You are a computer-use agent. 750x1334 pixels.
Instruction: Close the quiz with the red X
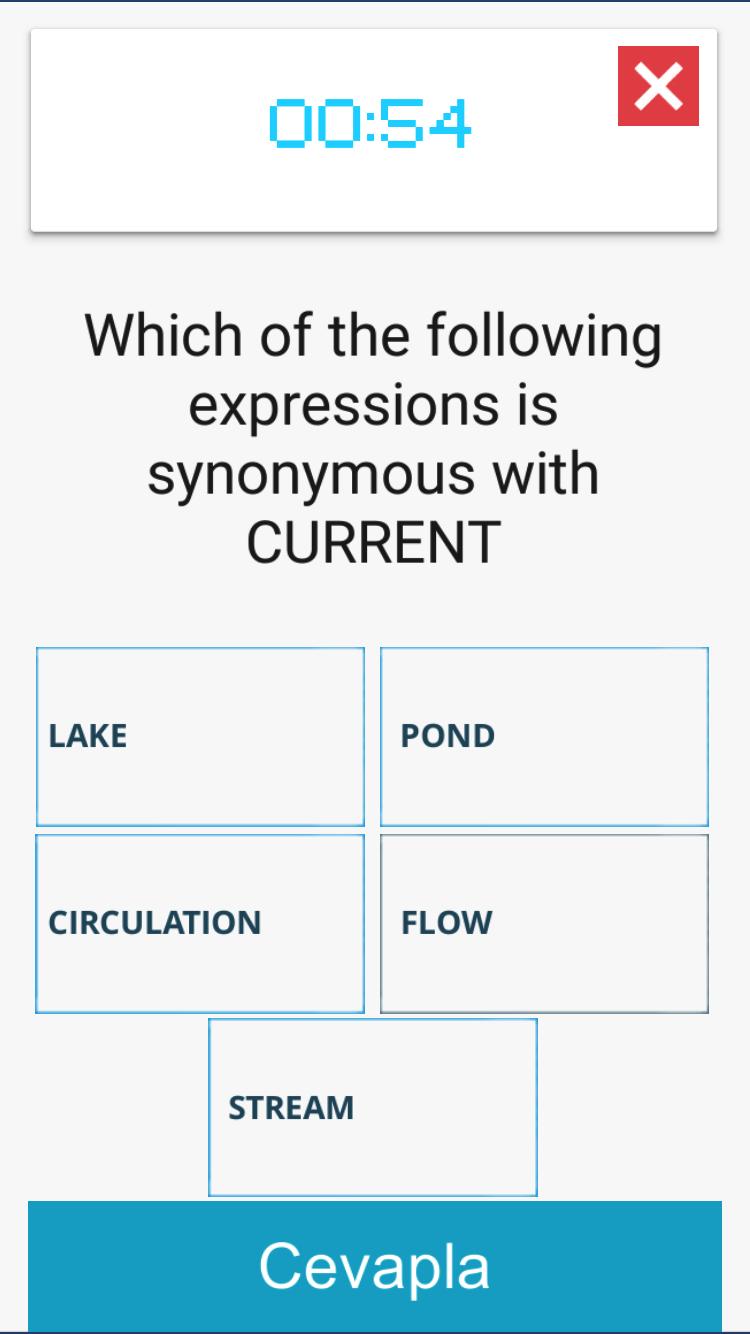click(658, 86)
